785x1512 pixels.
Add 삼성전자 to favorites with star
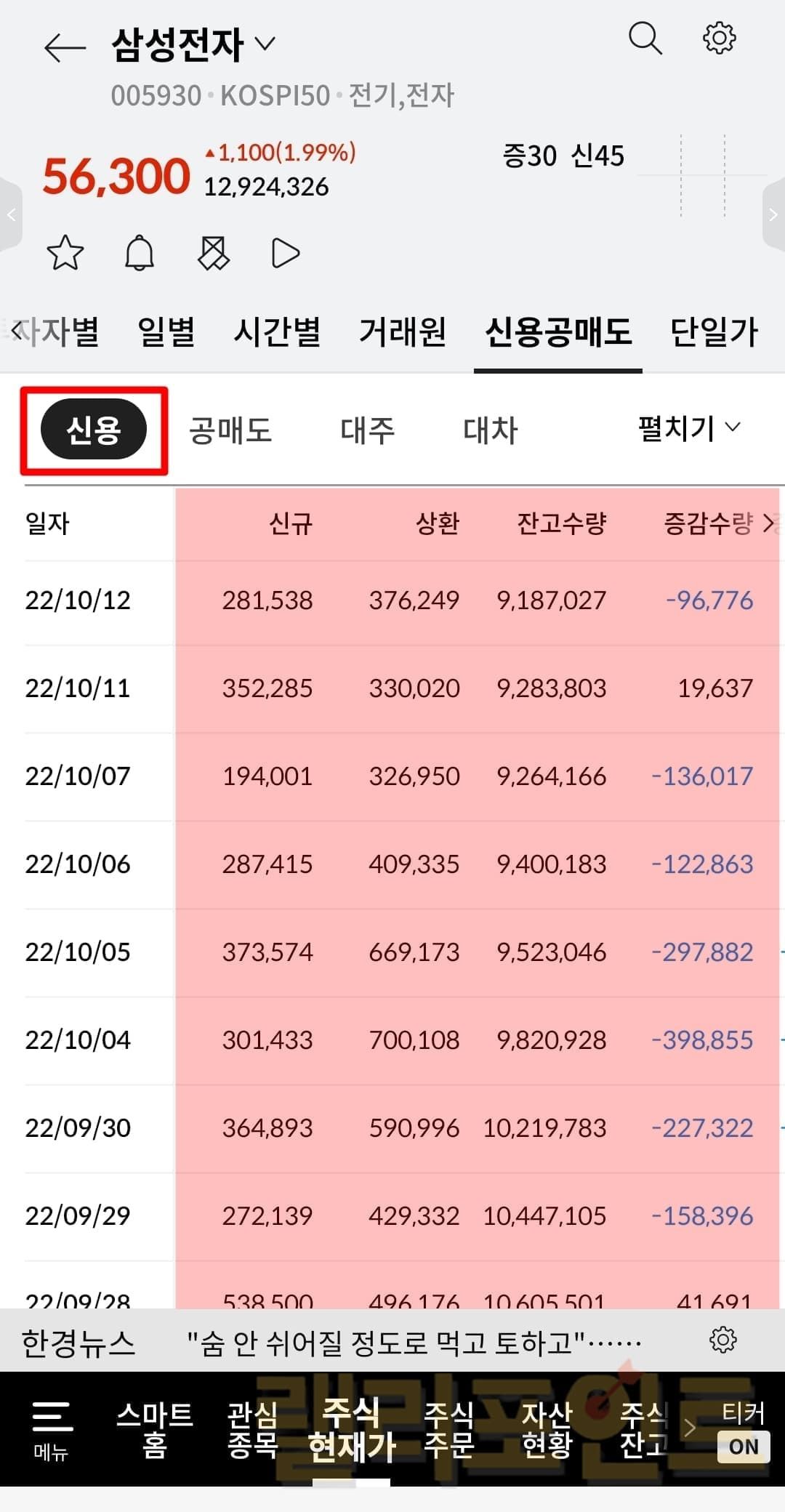[x=65, y=253]
